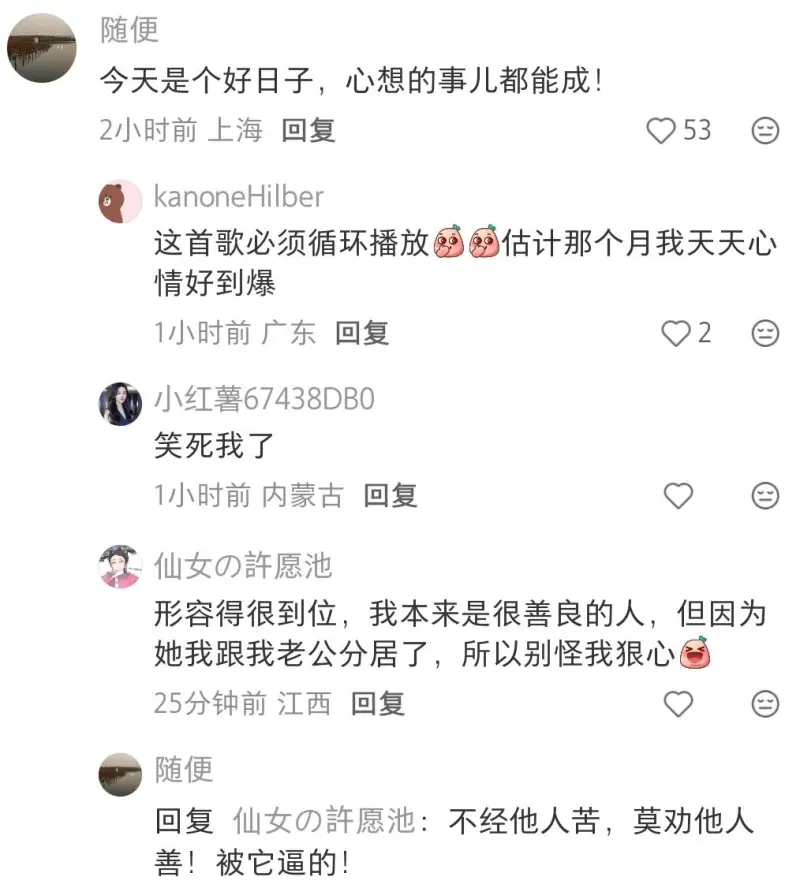Dislike 仙女の許愿池's comment

(765, 703)
